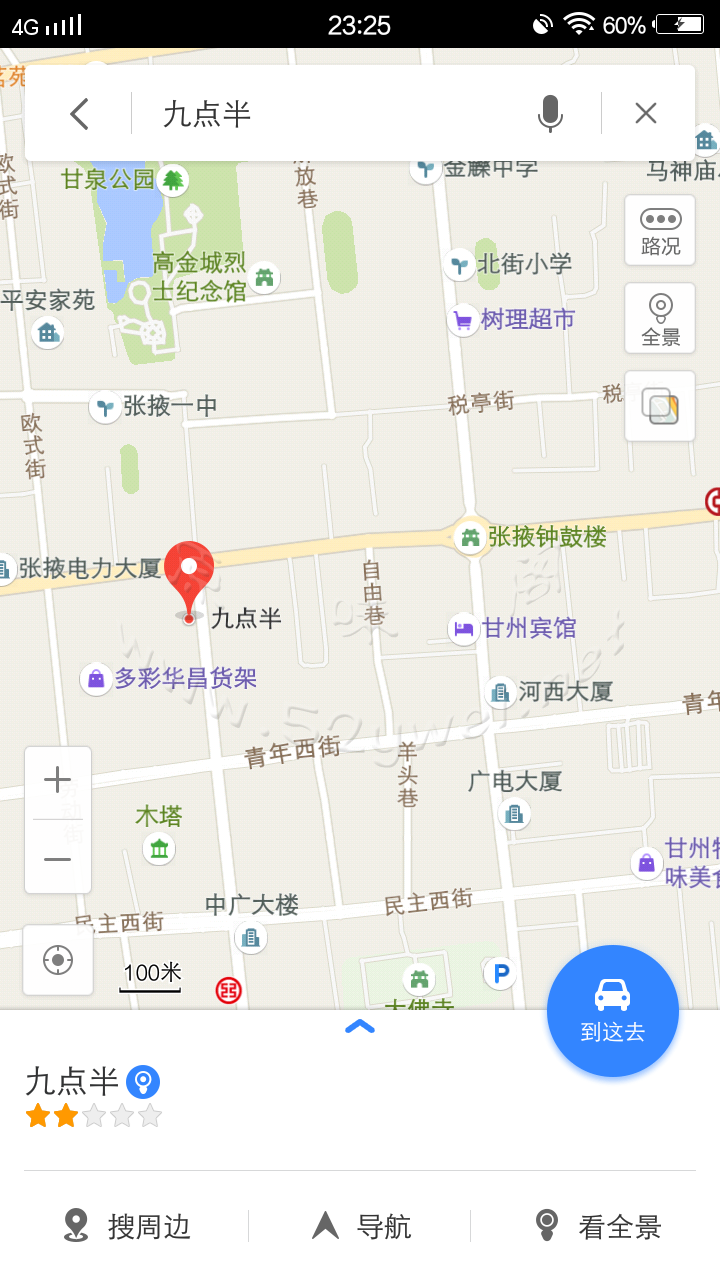This screenshot has width=720, height=1280.
Task: Zoom in on the map
Action: click(58, 780)
